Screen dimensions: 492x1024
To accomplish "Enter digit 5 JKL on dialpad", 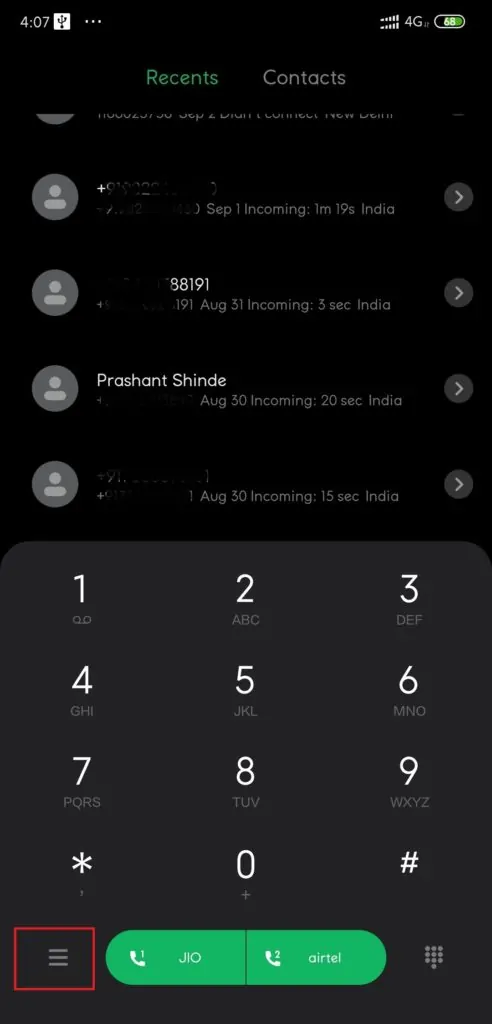I will pyautogui.click(x=245, y=691).
